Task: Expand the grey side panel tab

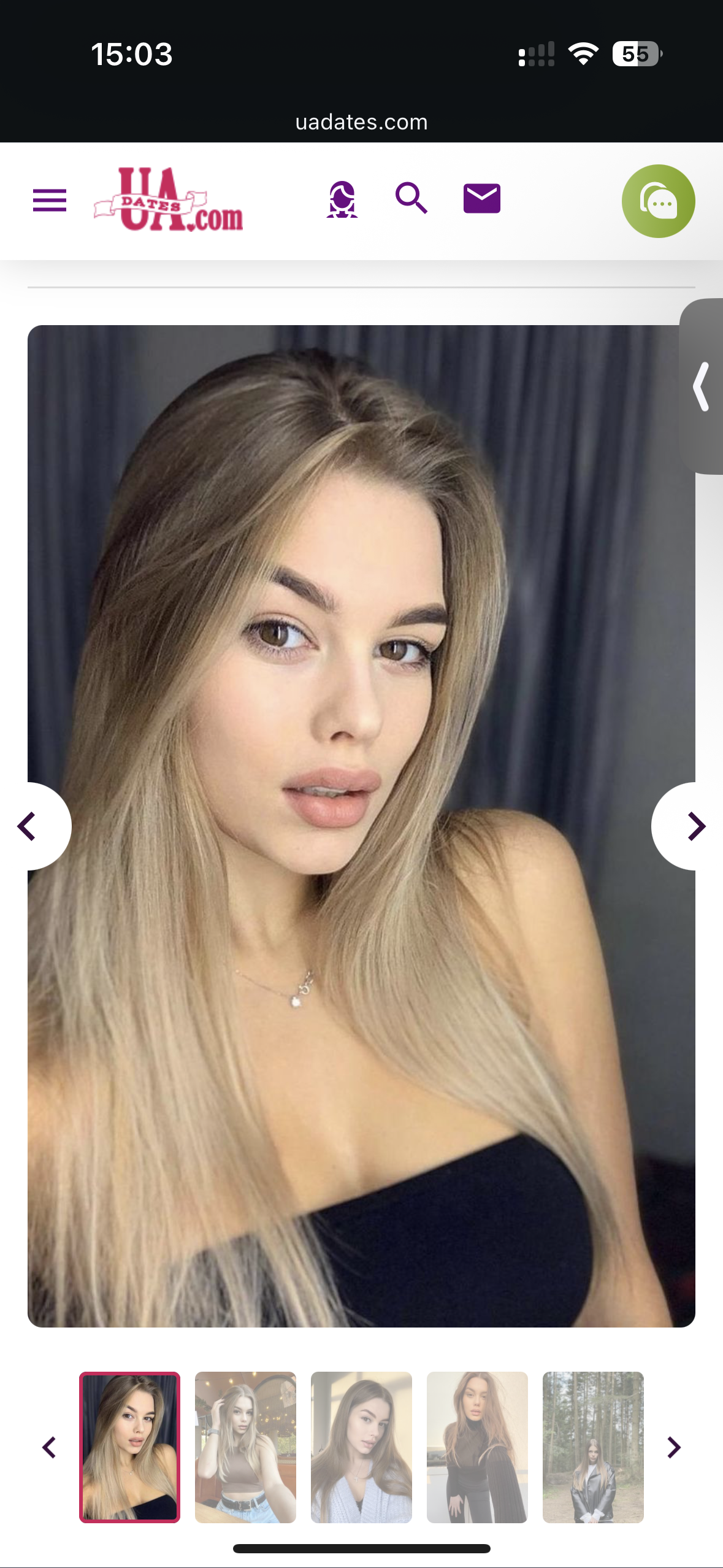Action: [702, 386]
